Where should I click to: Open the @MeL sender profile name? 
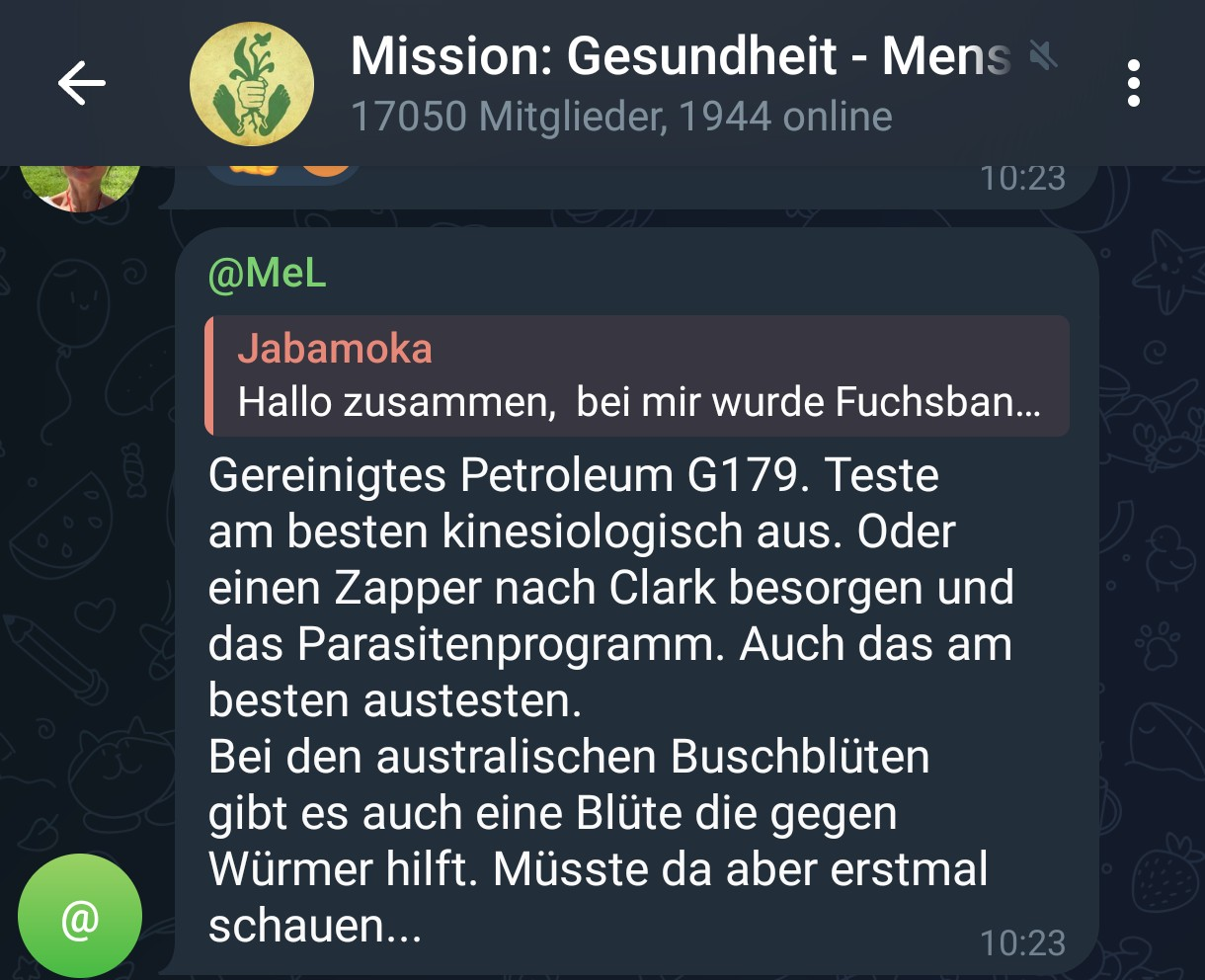[267, 274]
